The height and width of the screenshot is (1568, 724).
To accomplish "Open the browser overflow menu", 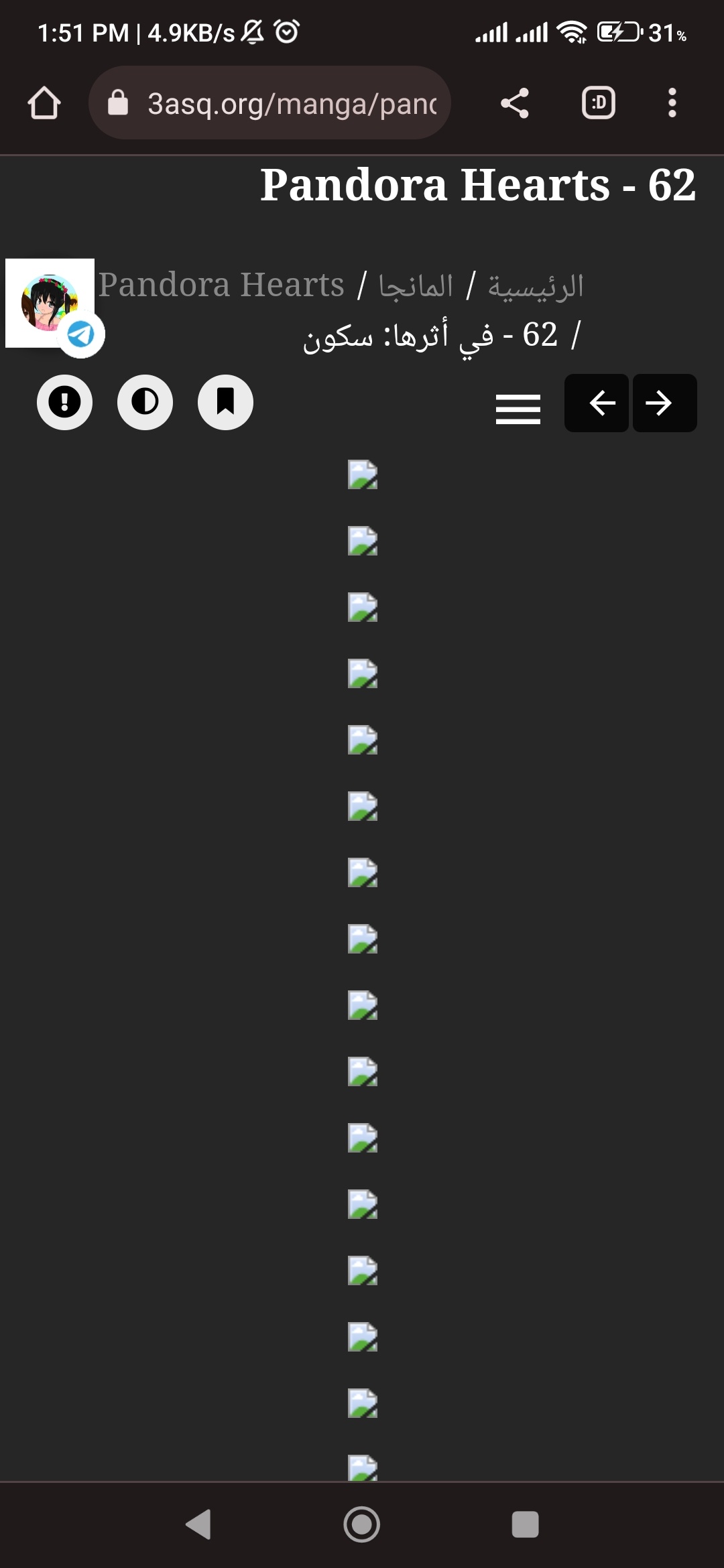I will click(x=672, y=103).
